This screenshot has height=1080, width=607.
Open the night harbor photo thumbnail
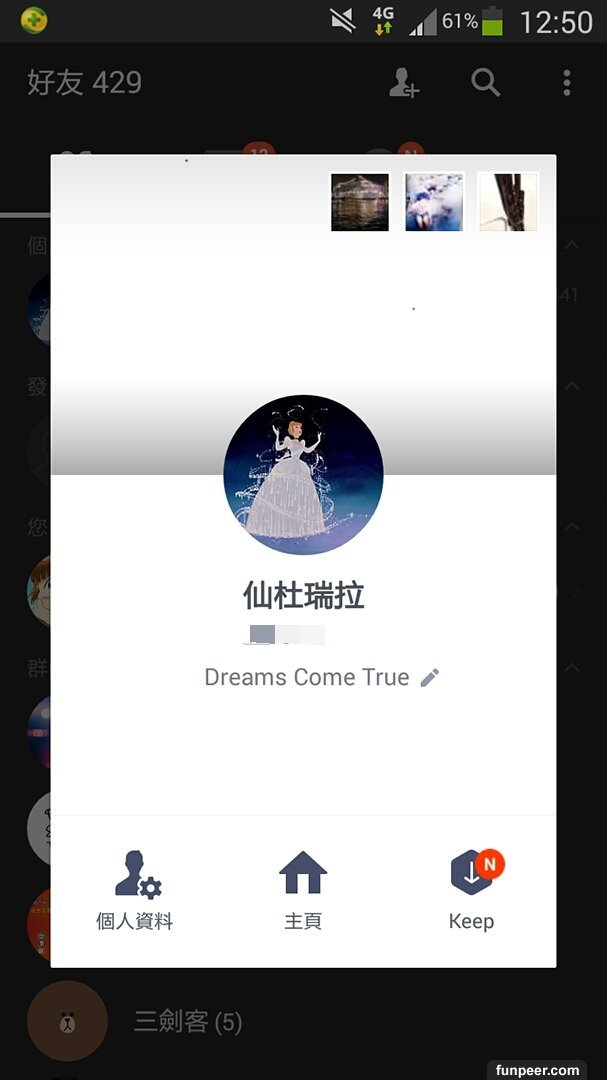(360, 202)
